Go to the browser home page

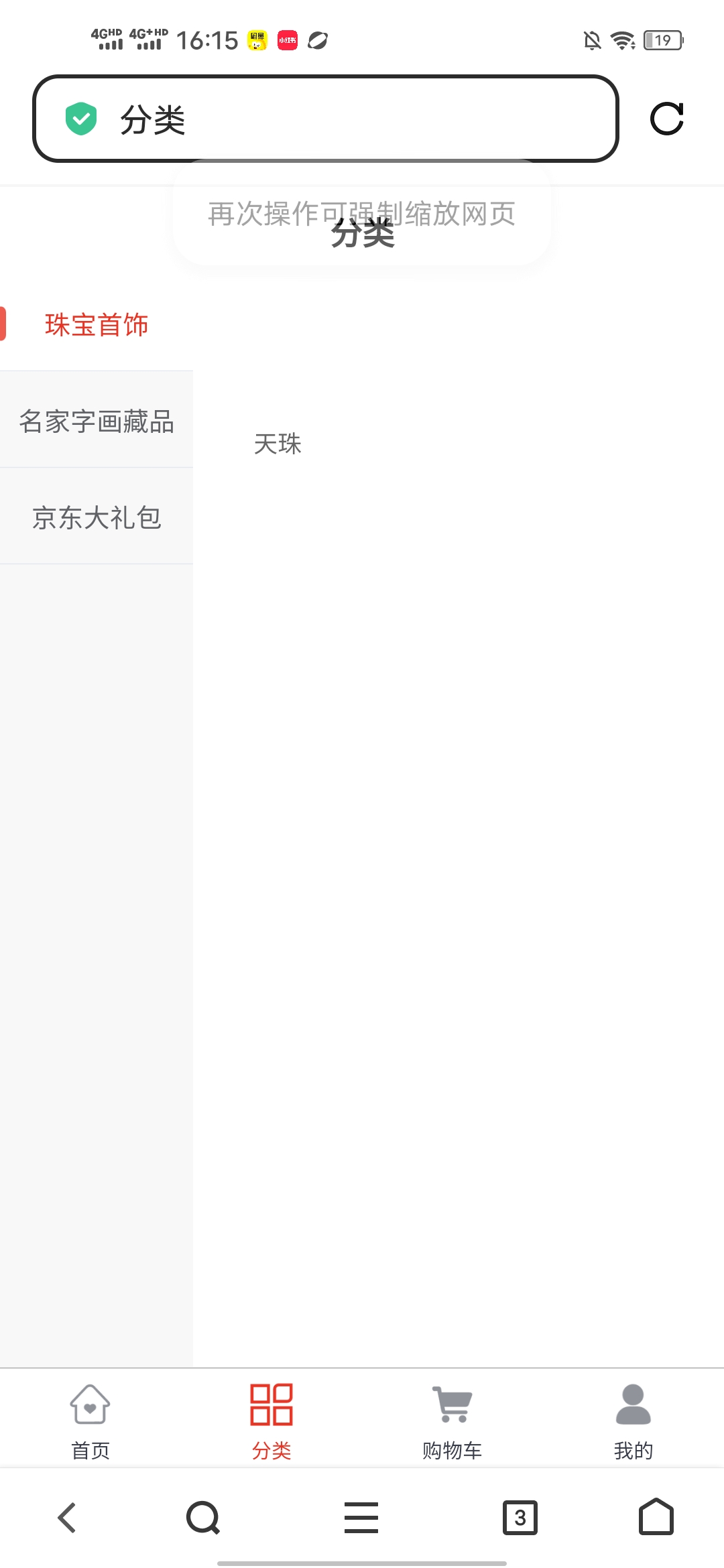click(656, 1518)
